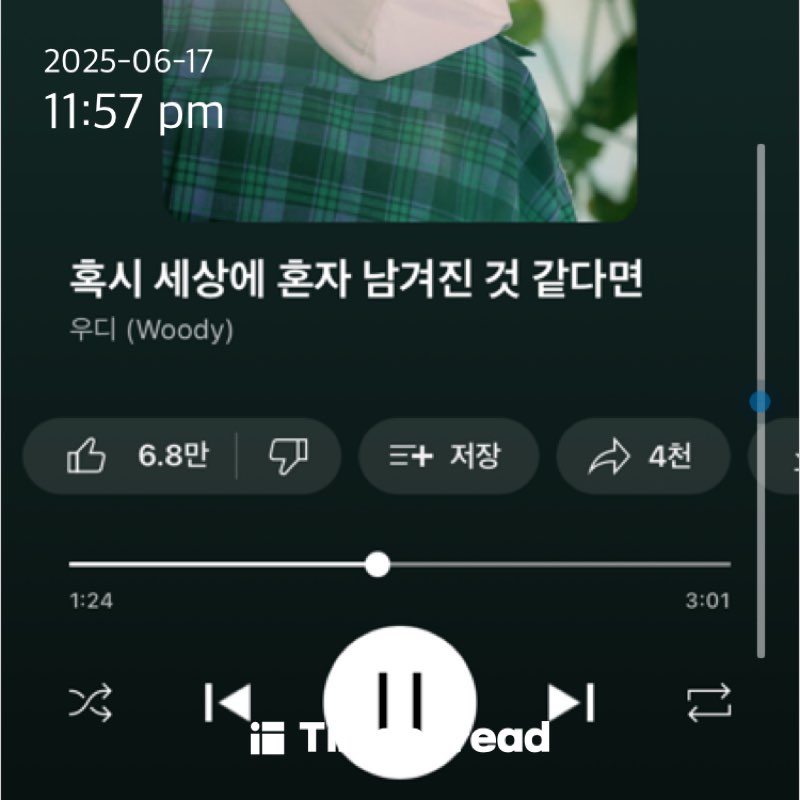Share the song via the 4천 button
Screen dimensions: 800x800
tap(642, 457)
